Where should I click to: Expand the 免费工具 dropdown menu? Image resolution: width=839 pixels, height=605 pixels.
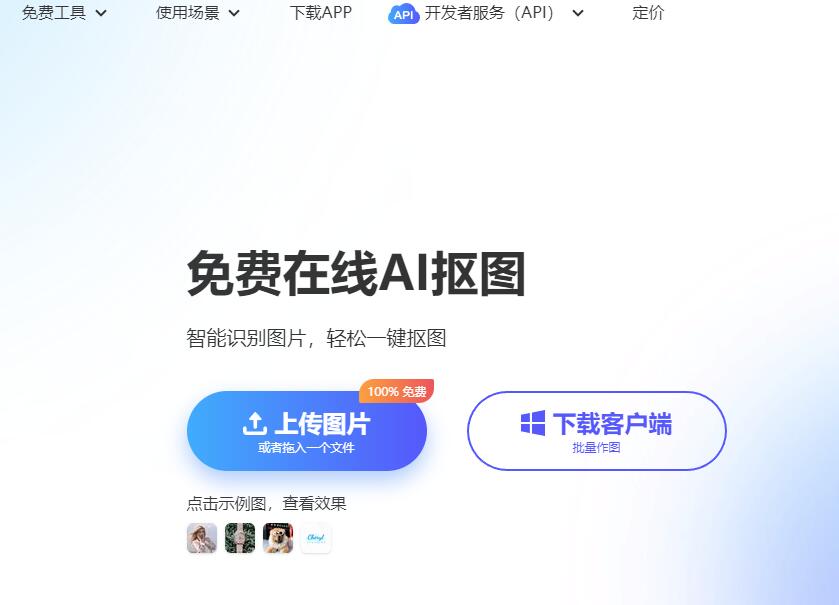[64, 13]
